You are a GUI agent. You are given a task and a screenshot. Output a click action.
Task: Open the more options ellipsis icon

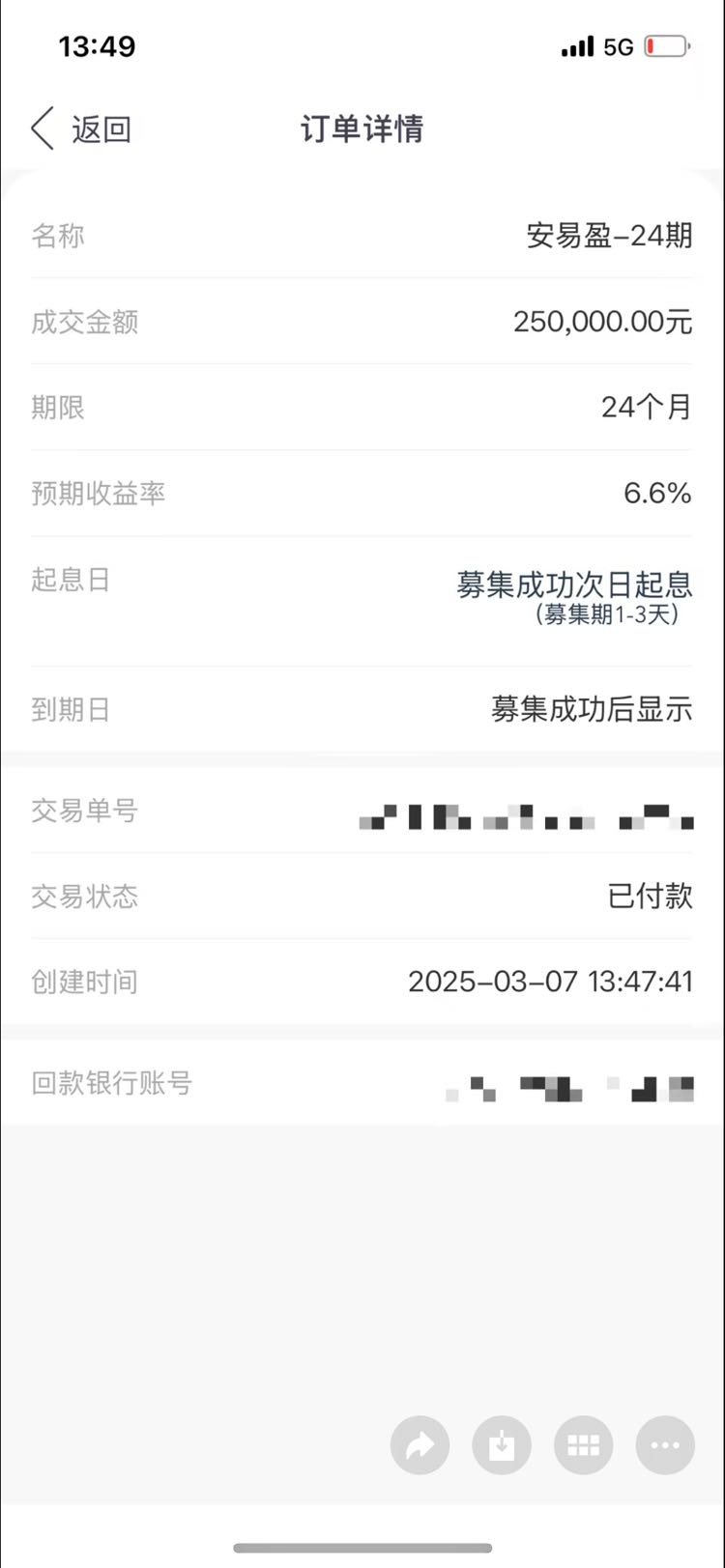[x=665, y=1445]
